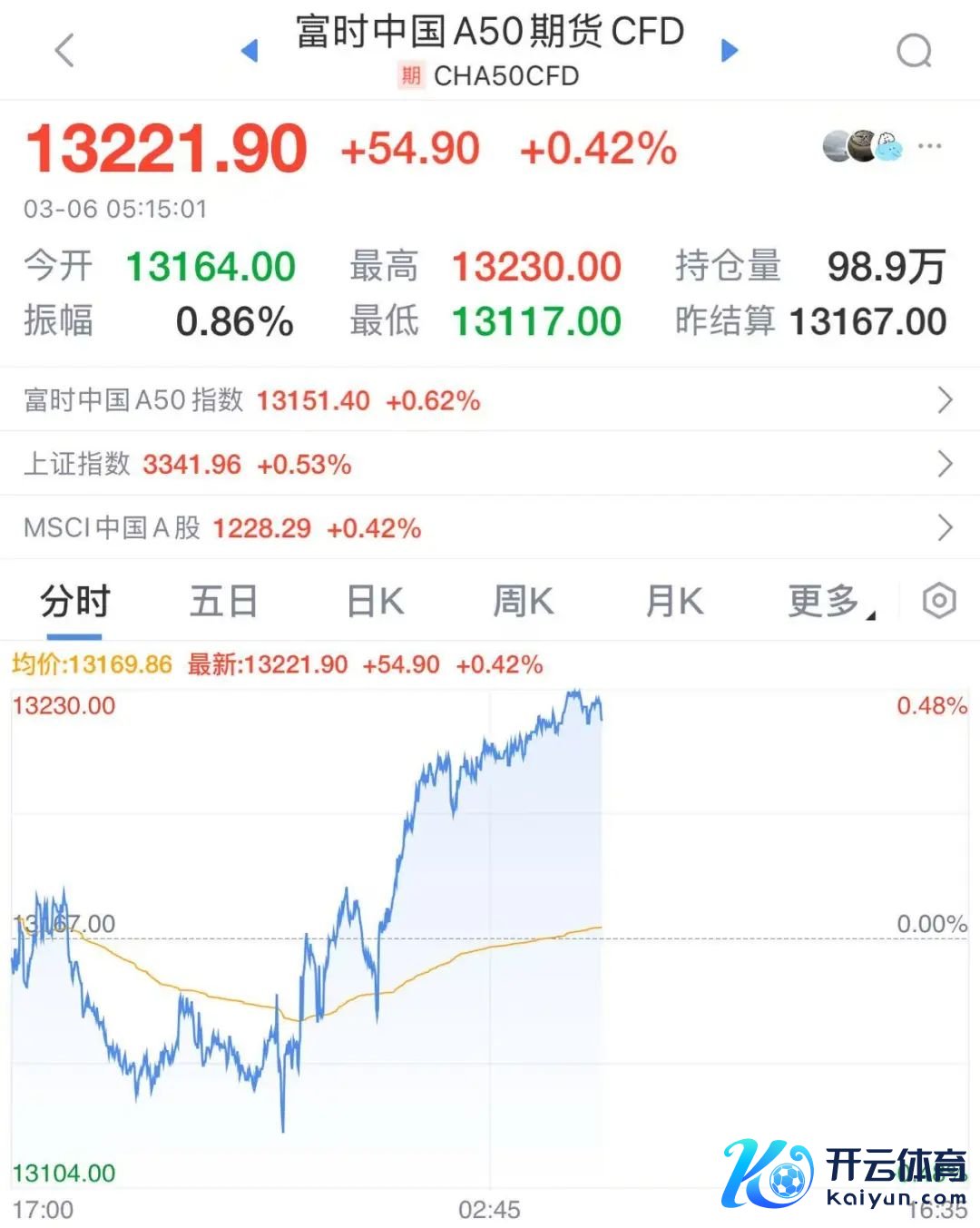
Task: Switch to the next instrument arrow
Action: point(730,51)
